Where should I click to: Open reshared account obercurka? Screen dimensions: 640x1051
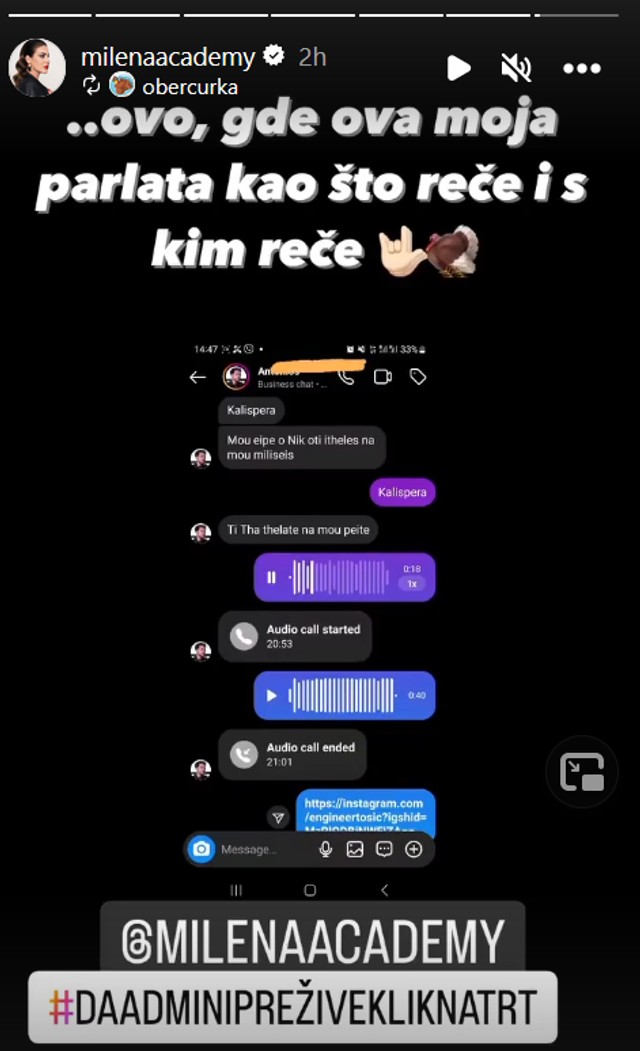pos(189,86)
